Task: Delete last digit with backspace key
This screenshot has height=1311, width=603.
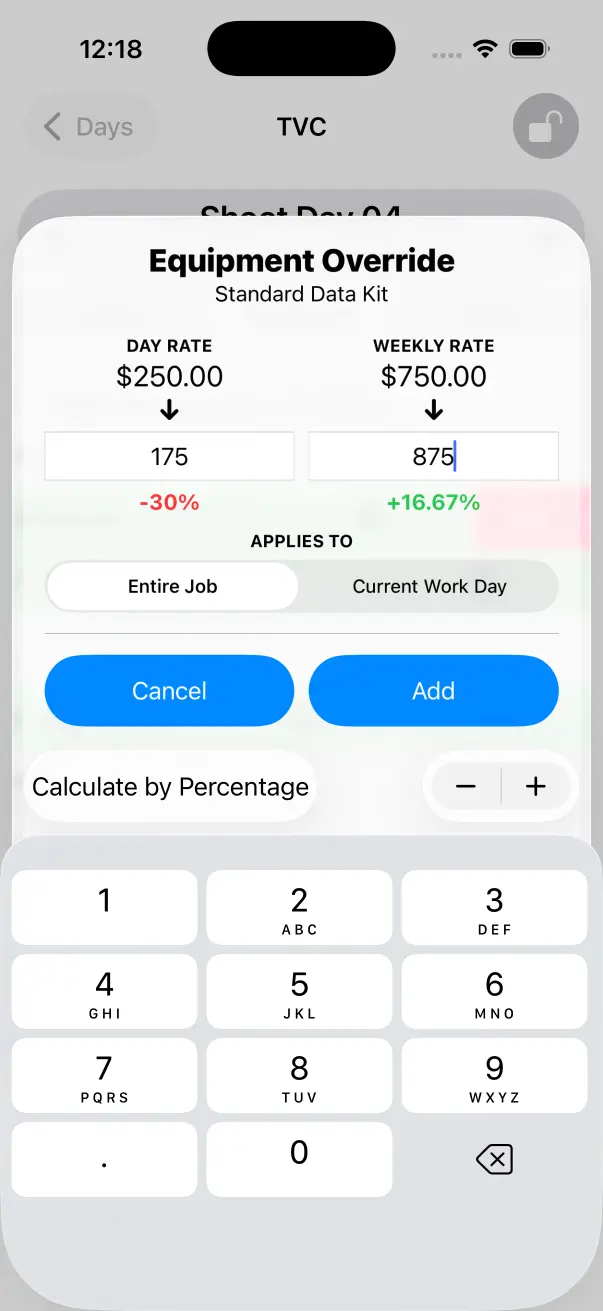Action: point(494,1160)
